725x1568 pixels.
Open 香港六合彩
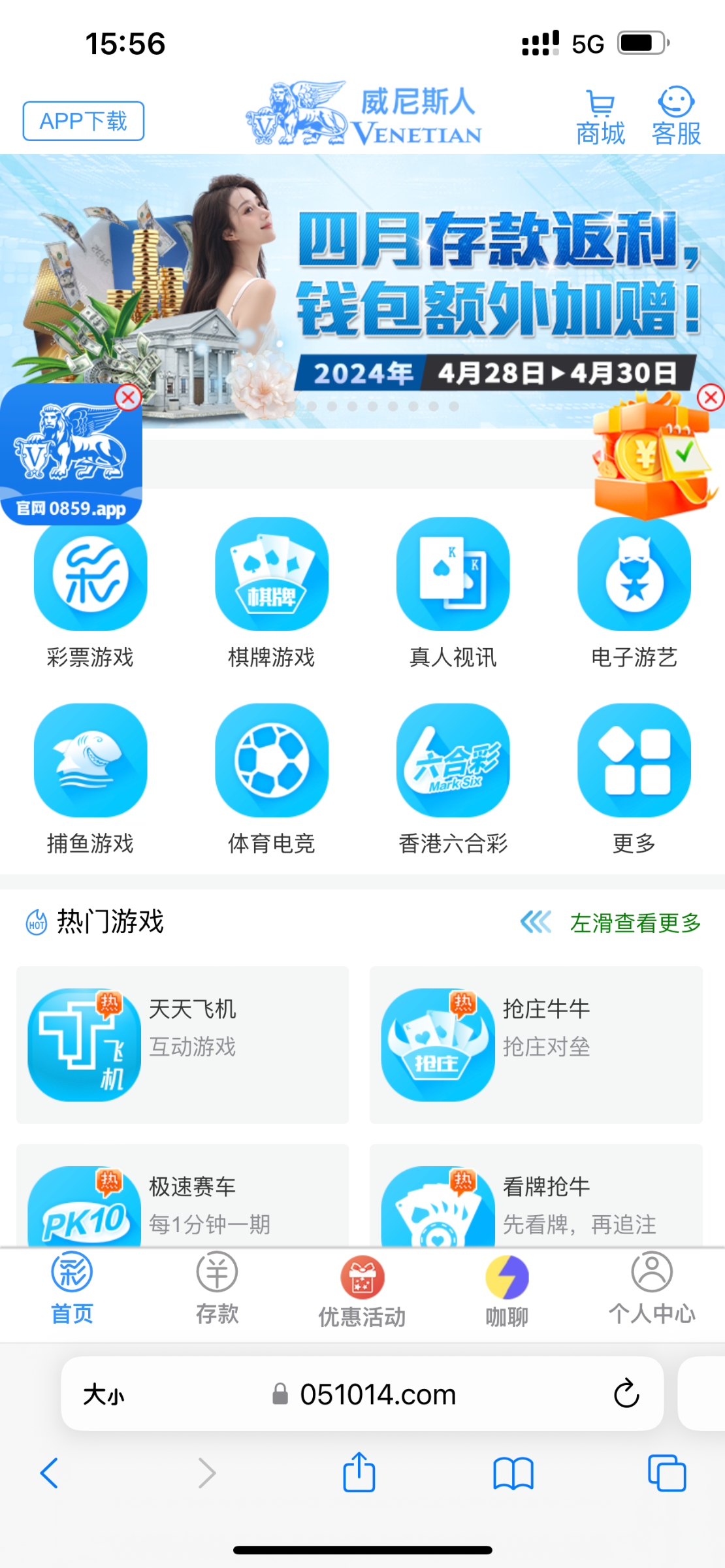453,777
